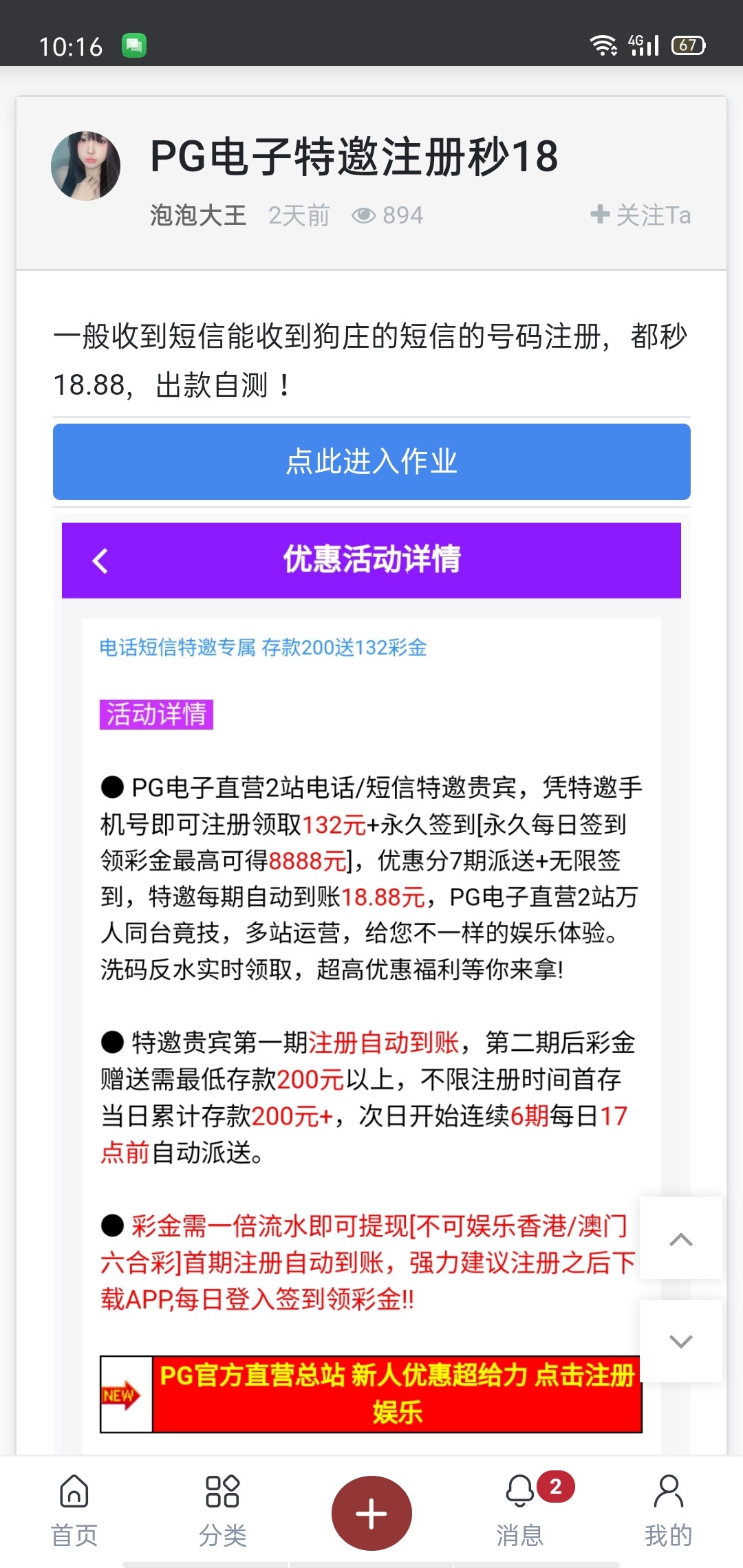Create a new post with the plus button
743x1568 pixels.
pyautogui.click(x=371, y=1514)
